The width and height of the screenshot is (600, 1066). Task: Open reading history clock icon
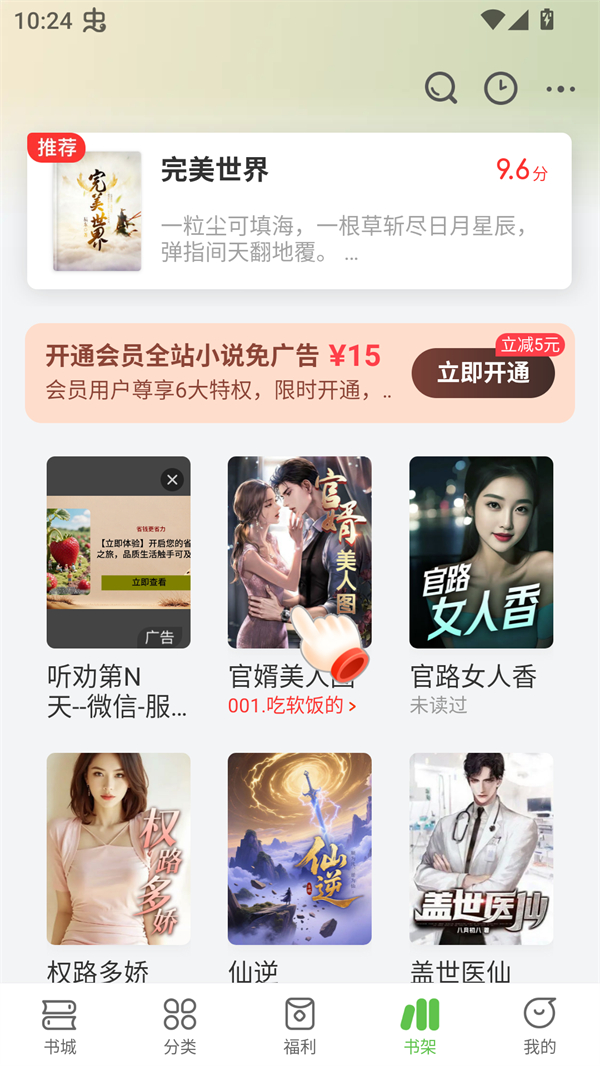coord(501,88)
